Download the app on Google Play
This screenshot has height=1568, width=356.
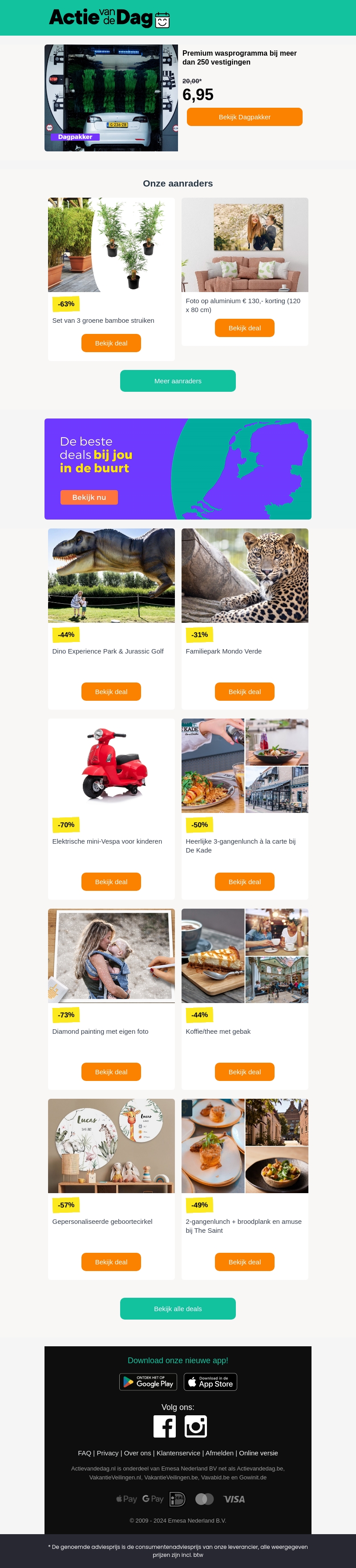(148, 1382)
